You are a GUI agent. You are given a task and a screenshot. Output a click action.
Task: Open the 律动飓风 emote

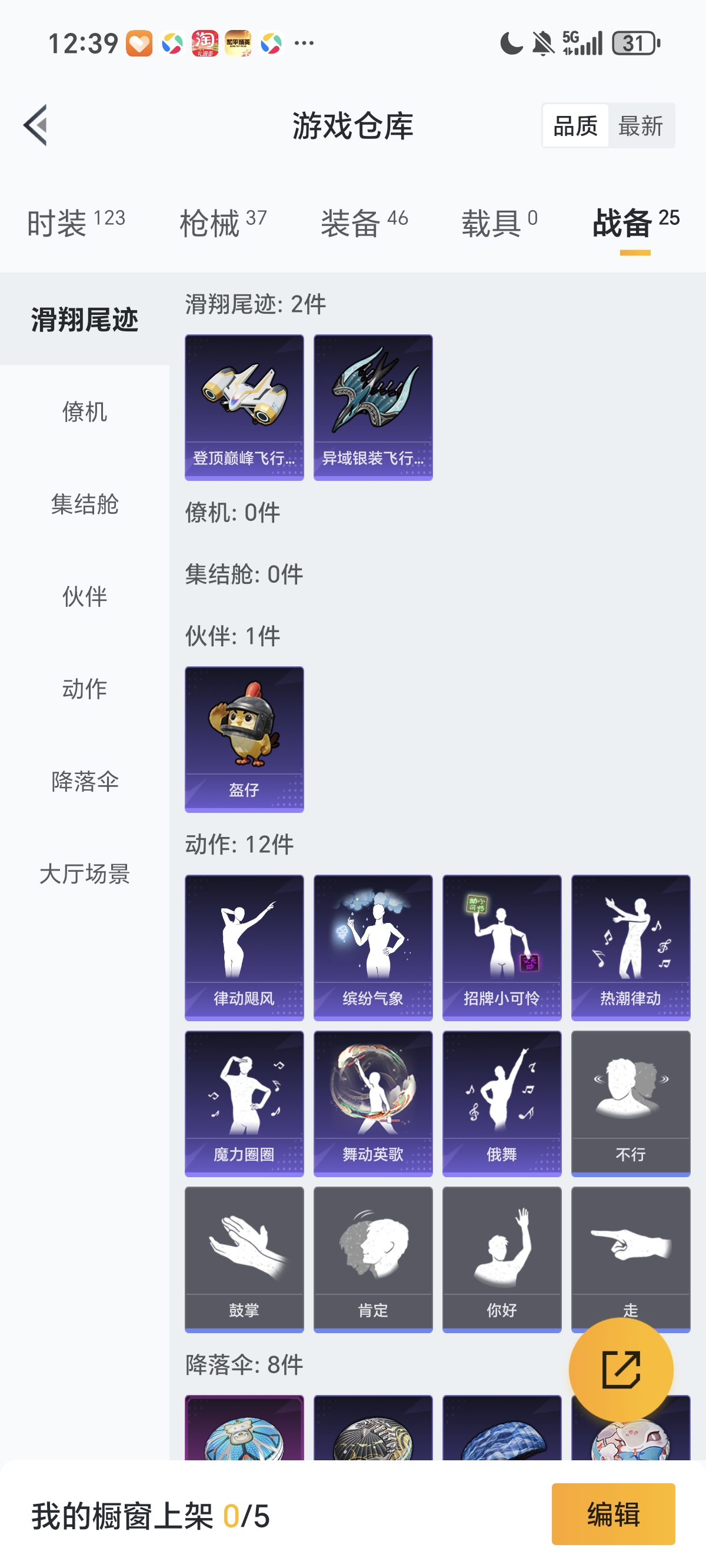(244, 947)
